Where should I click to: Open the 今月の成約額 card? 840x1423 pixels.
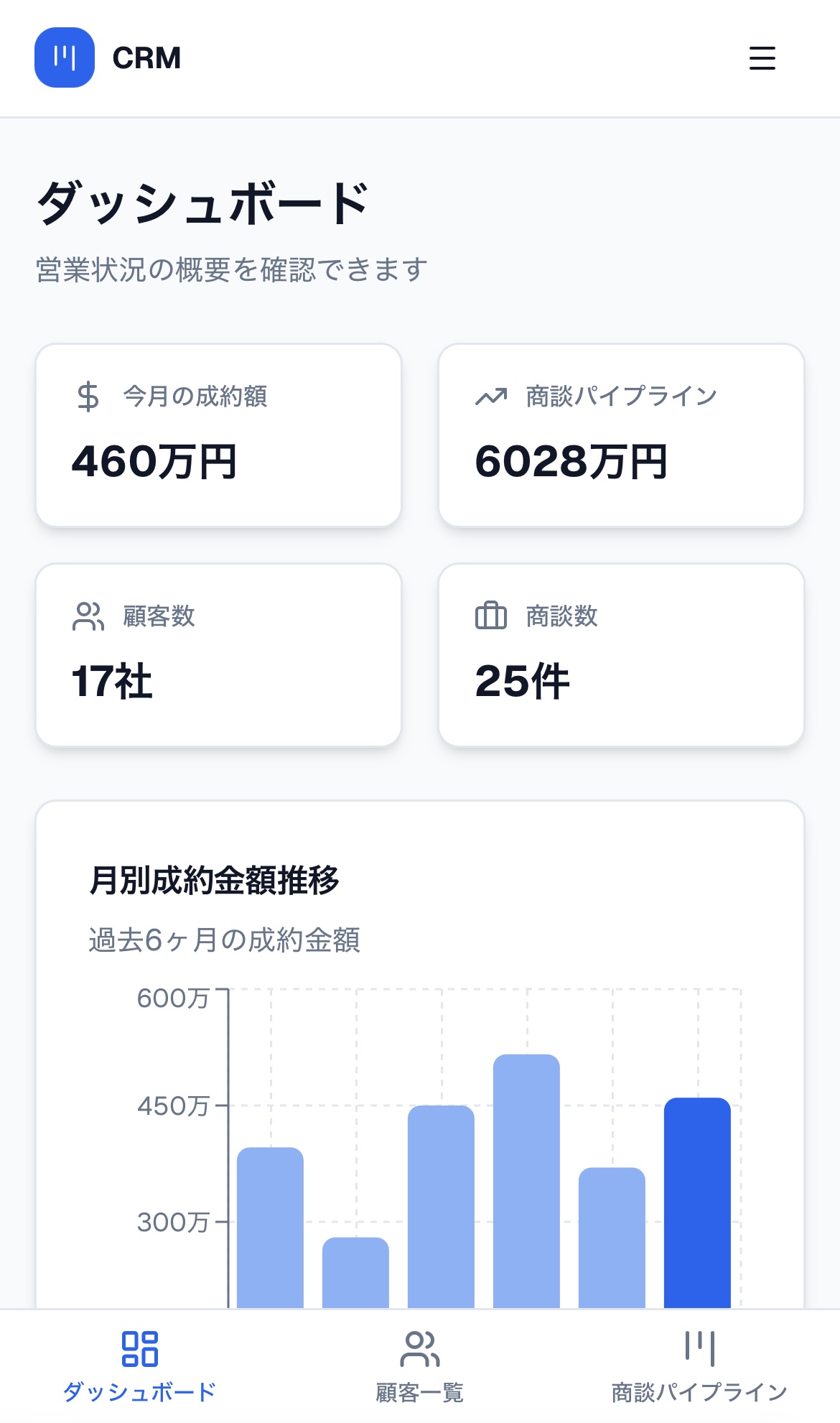tap(218, 435)
